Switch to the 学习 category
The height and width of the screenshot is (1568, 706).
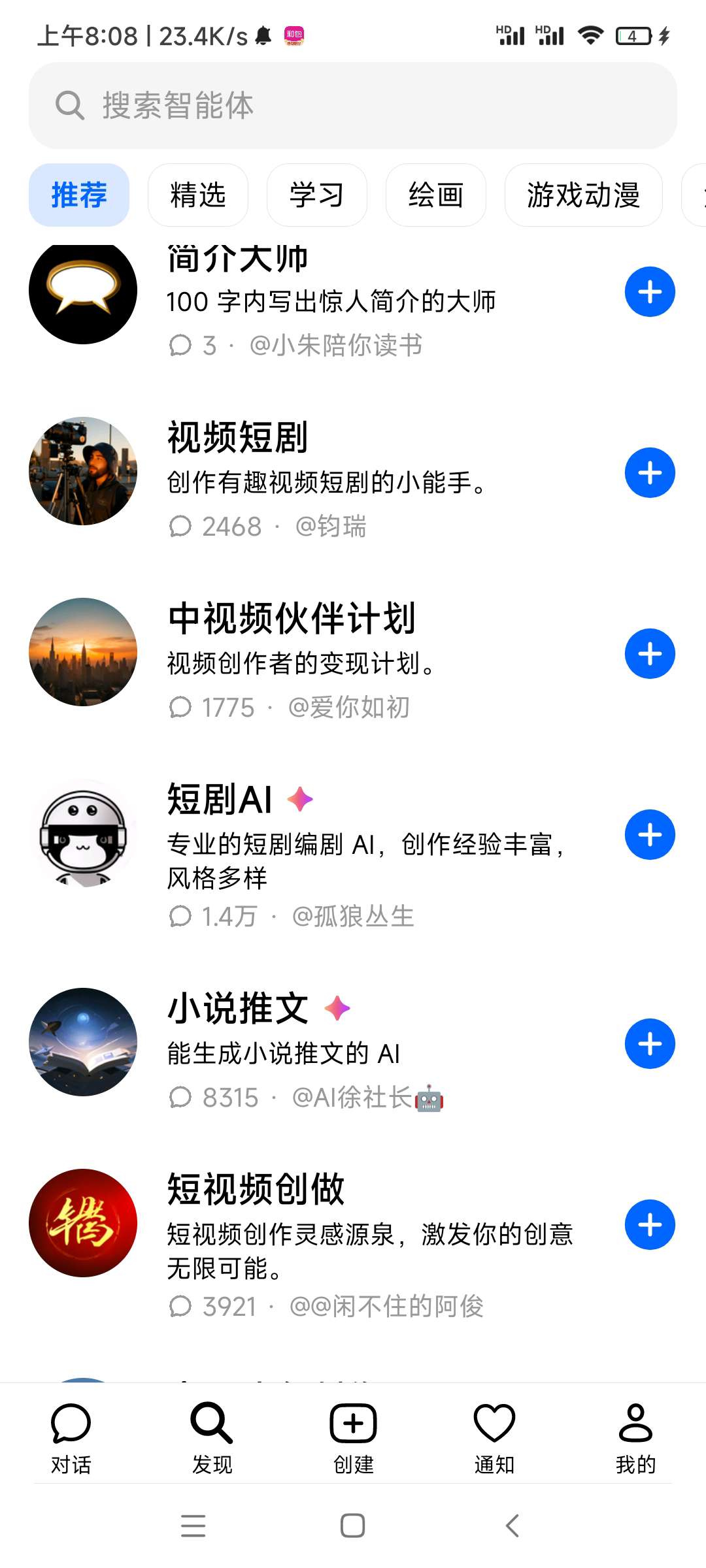point(316,195)
